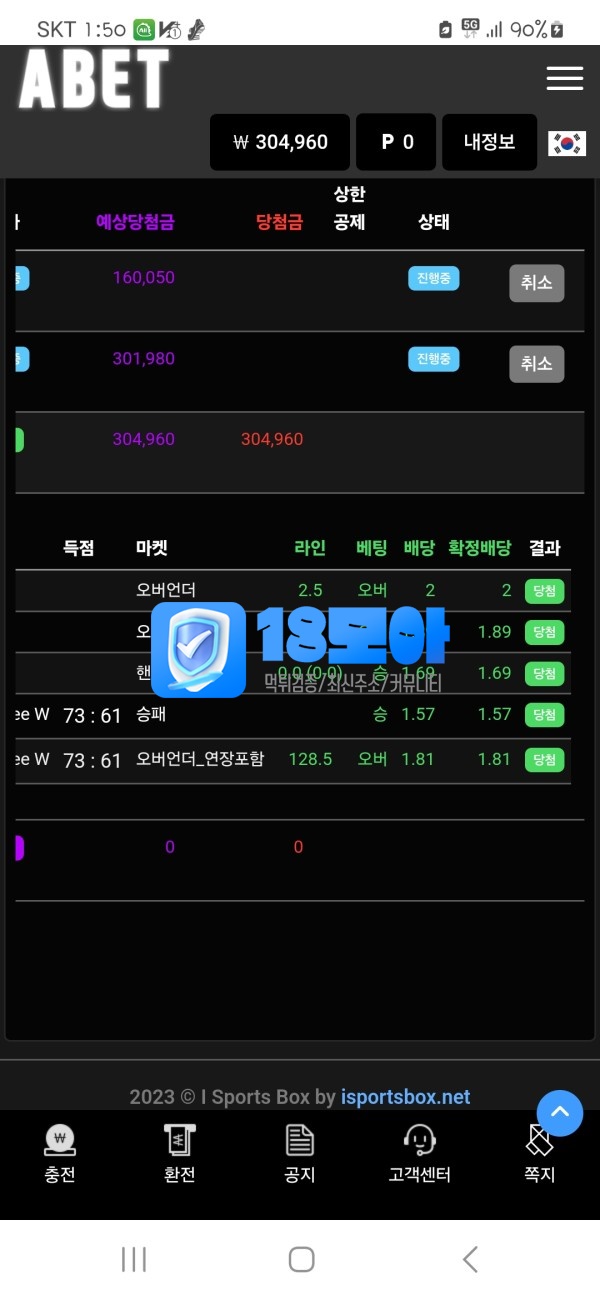Go to 충전 deposit page
This screenshot has width=600, height=1300.
pyautogui.click(x=60, y=1153)
